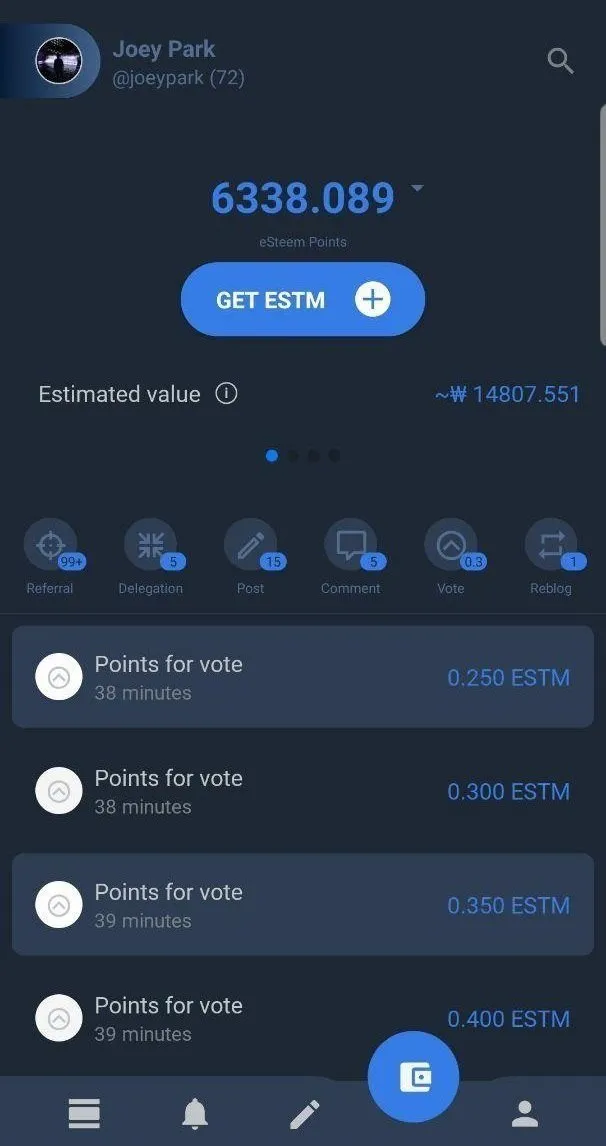
Task: Open Joey Park's profile avatar
Action: (x=58, y=62)
